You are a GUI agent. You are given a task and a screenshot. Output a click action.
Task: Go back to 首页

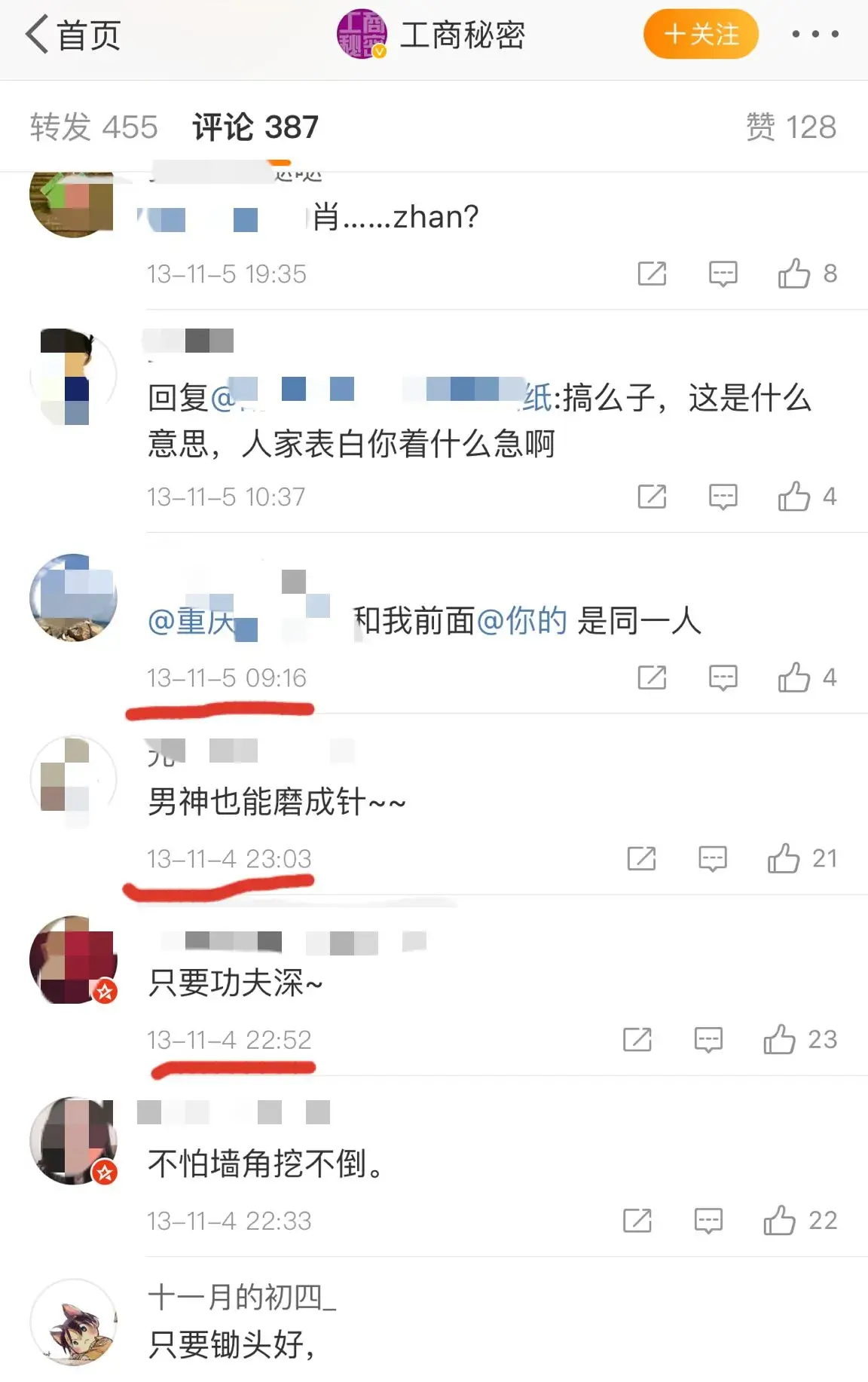pos(73,35)
